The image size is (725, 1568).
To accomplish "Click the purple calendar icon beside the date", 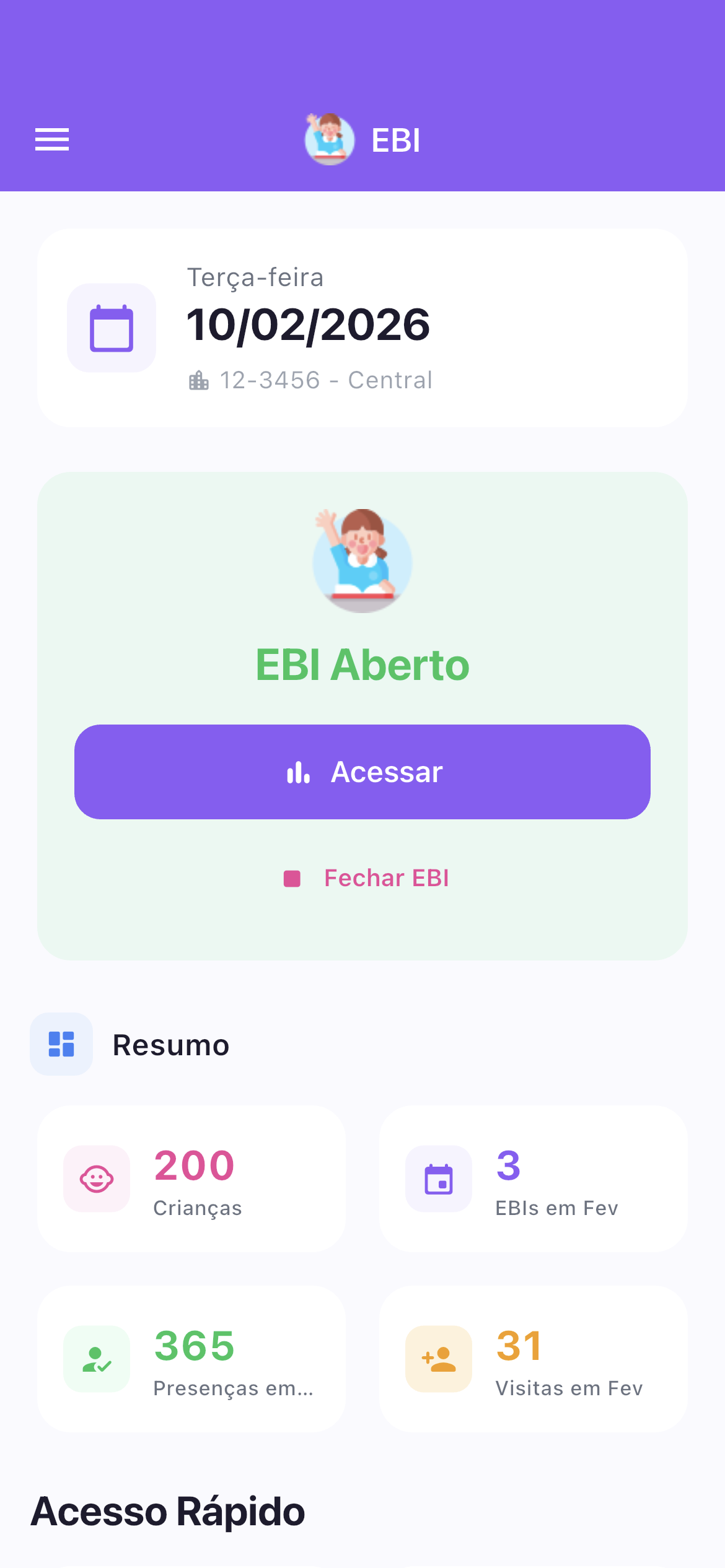I will 112,327.
